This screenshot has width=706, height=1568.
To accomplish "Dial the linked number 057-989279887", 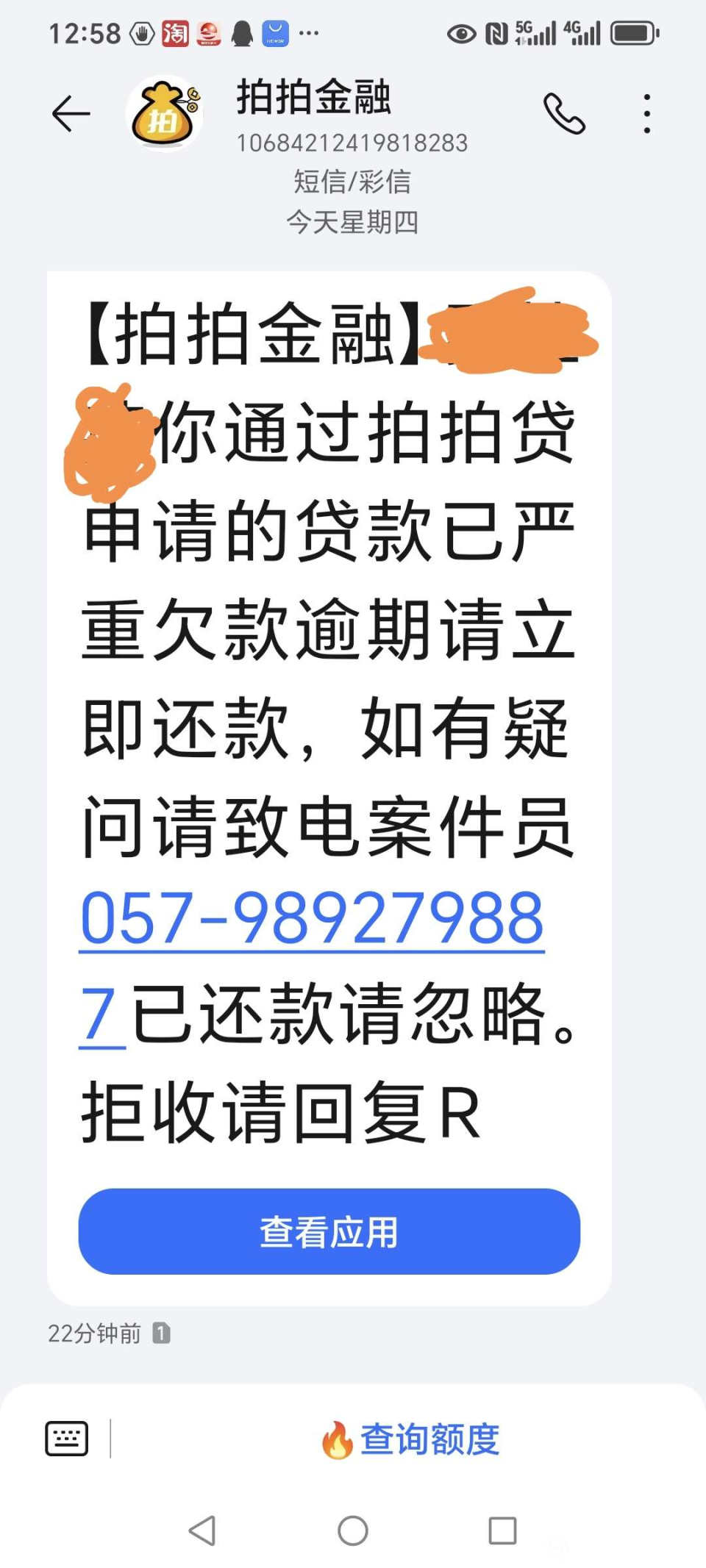I will point(312,919).
